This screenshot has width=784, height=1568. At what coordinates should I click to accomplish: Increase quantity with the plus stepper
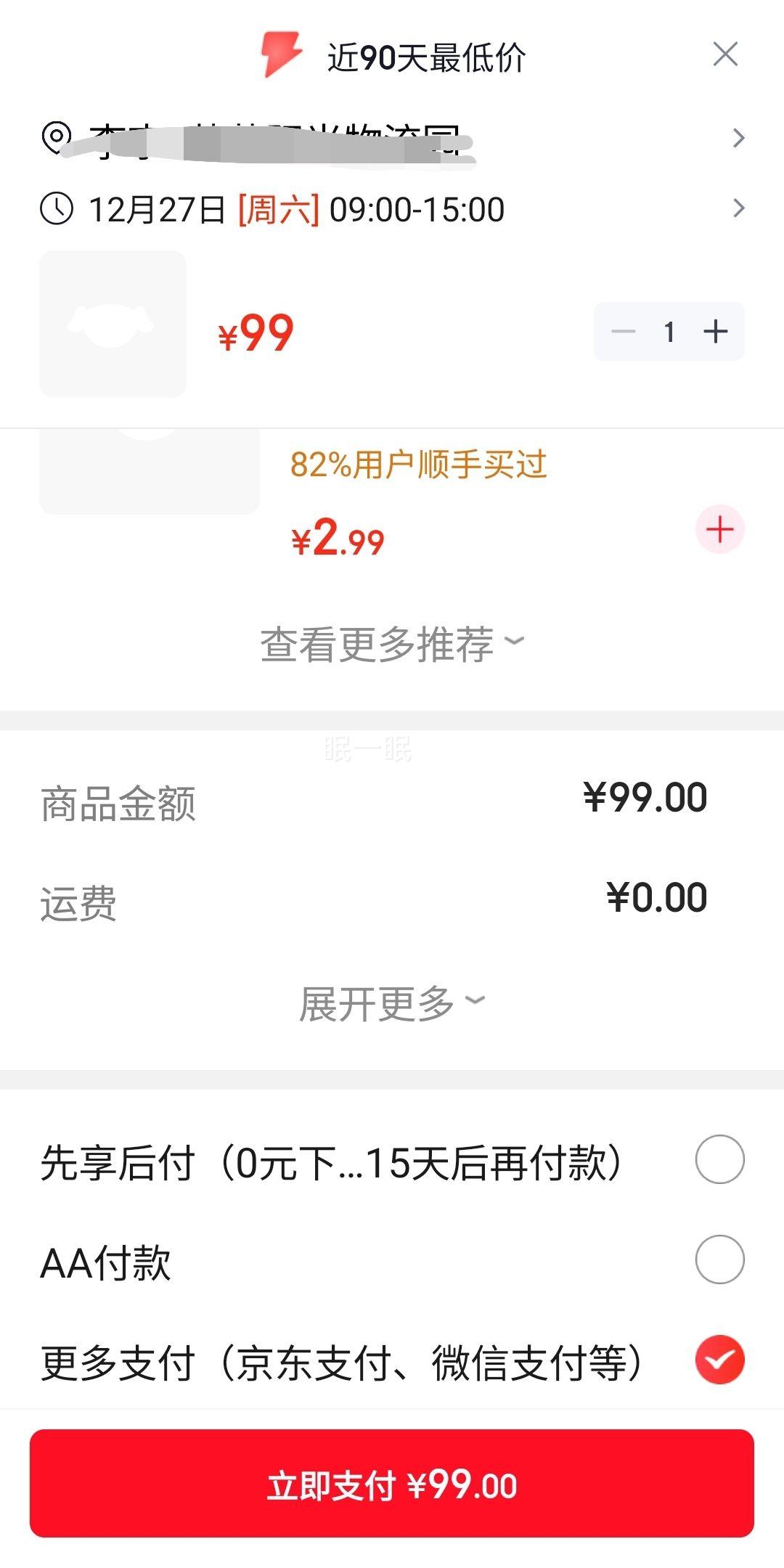(x=715, y=331)
